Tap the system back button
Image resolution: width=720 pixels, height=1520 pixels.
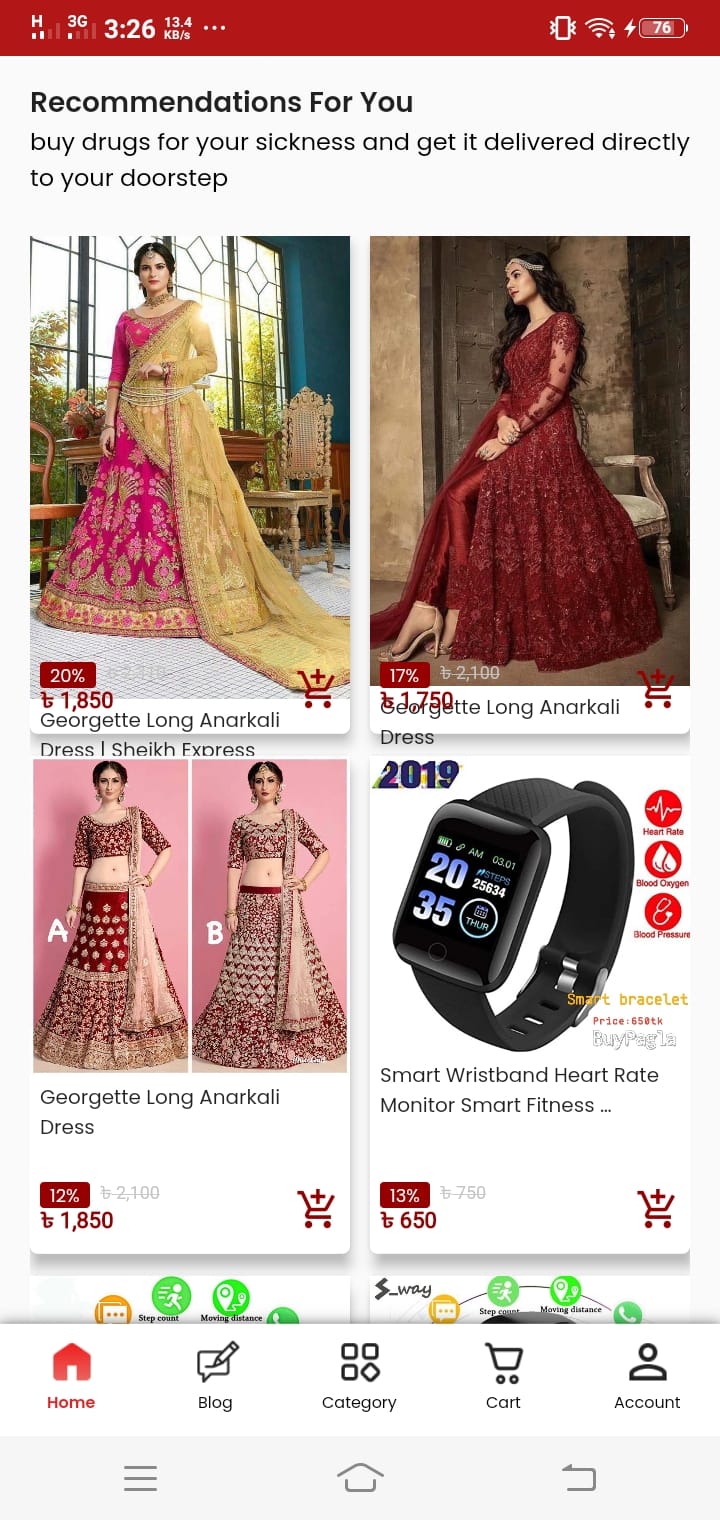tap(578, 1477)
